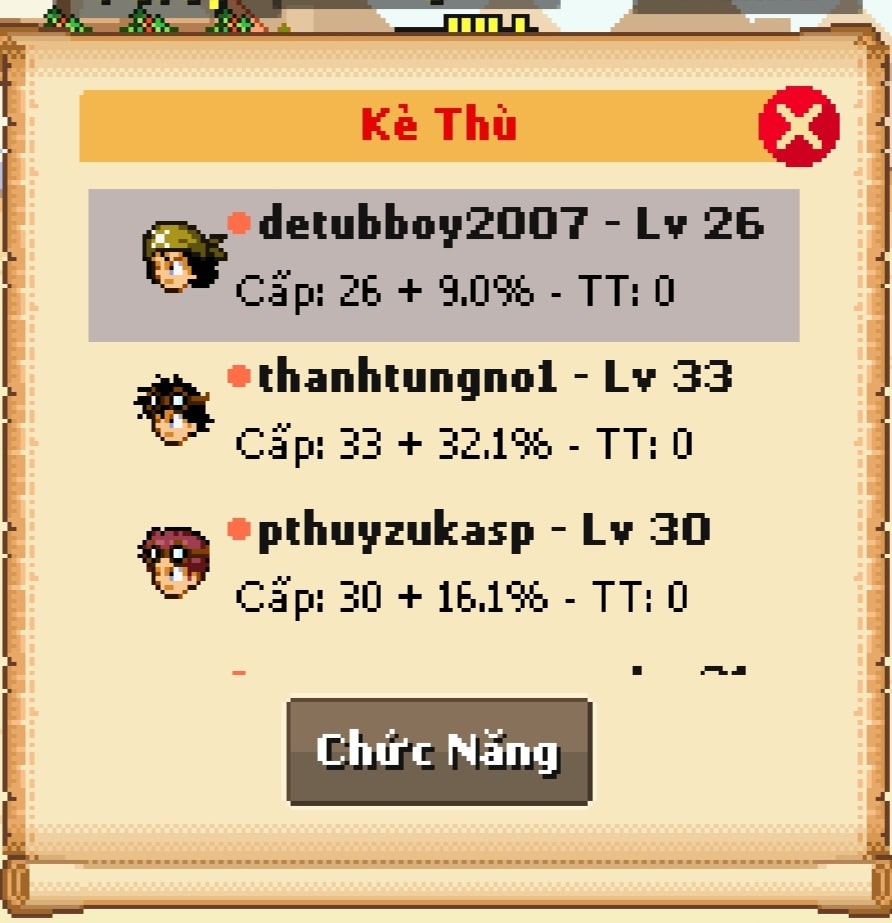
Task: Select enemy pthuyzukasp
Action: 443,564
